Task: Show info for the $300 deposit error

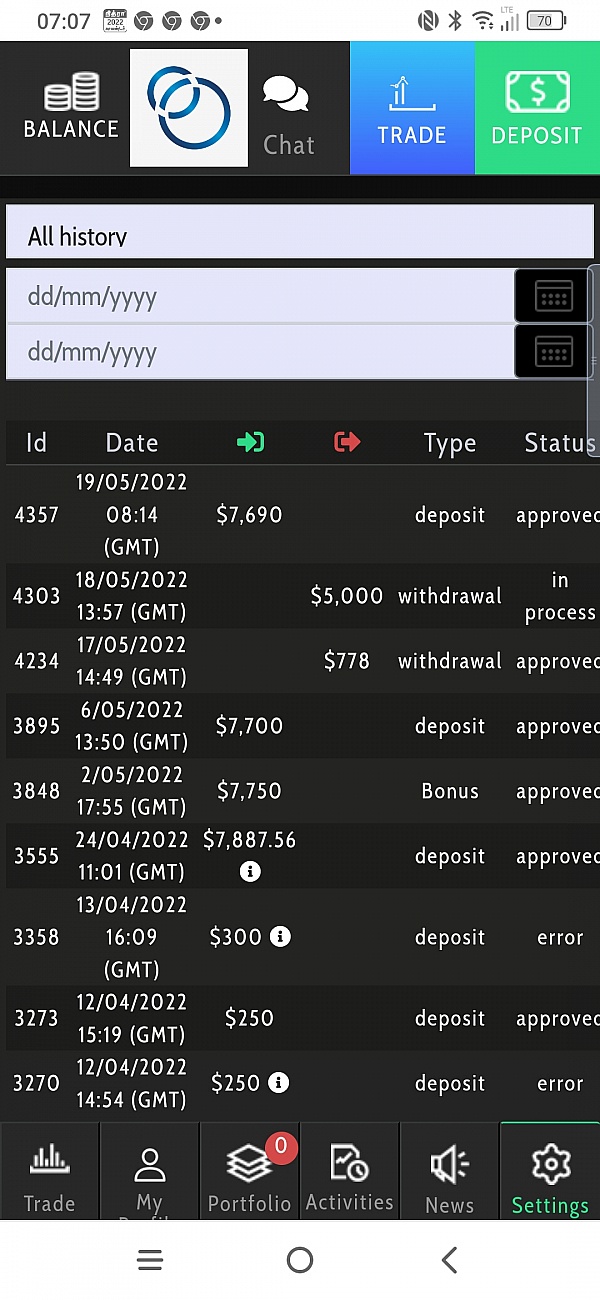Action: pos(281,937)
